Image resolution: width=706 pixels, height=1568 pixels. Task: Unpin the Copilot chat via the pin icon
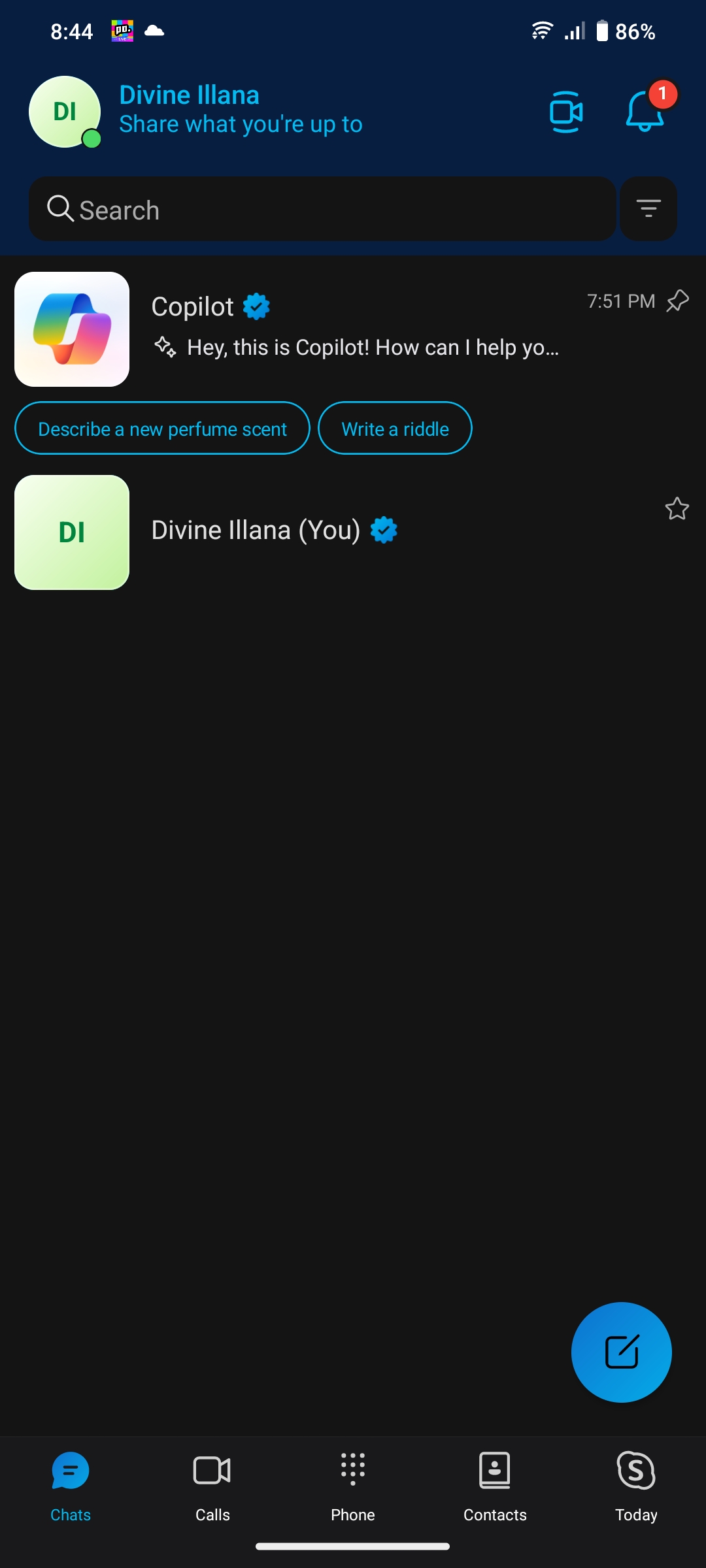[678, 301]
